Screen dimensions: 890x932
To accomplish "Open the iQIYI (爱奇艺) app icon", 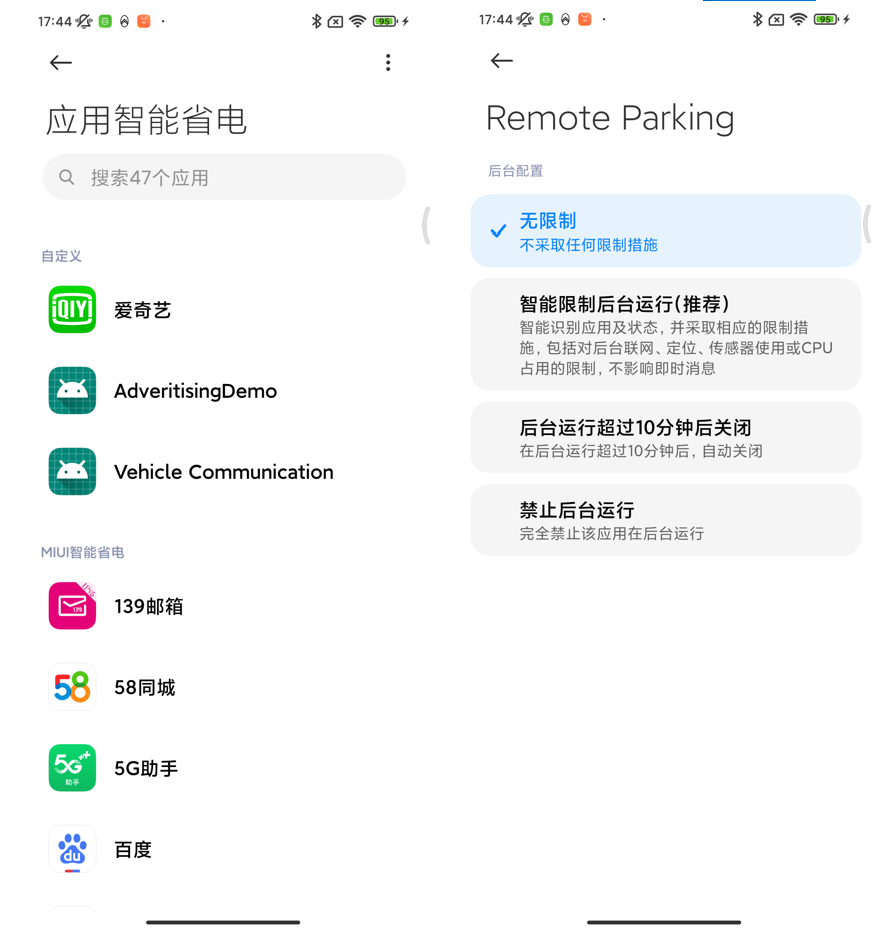I will click(x=71, y=309).
